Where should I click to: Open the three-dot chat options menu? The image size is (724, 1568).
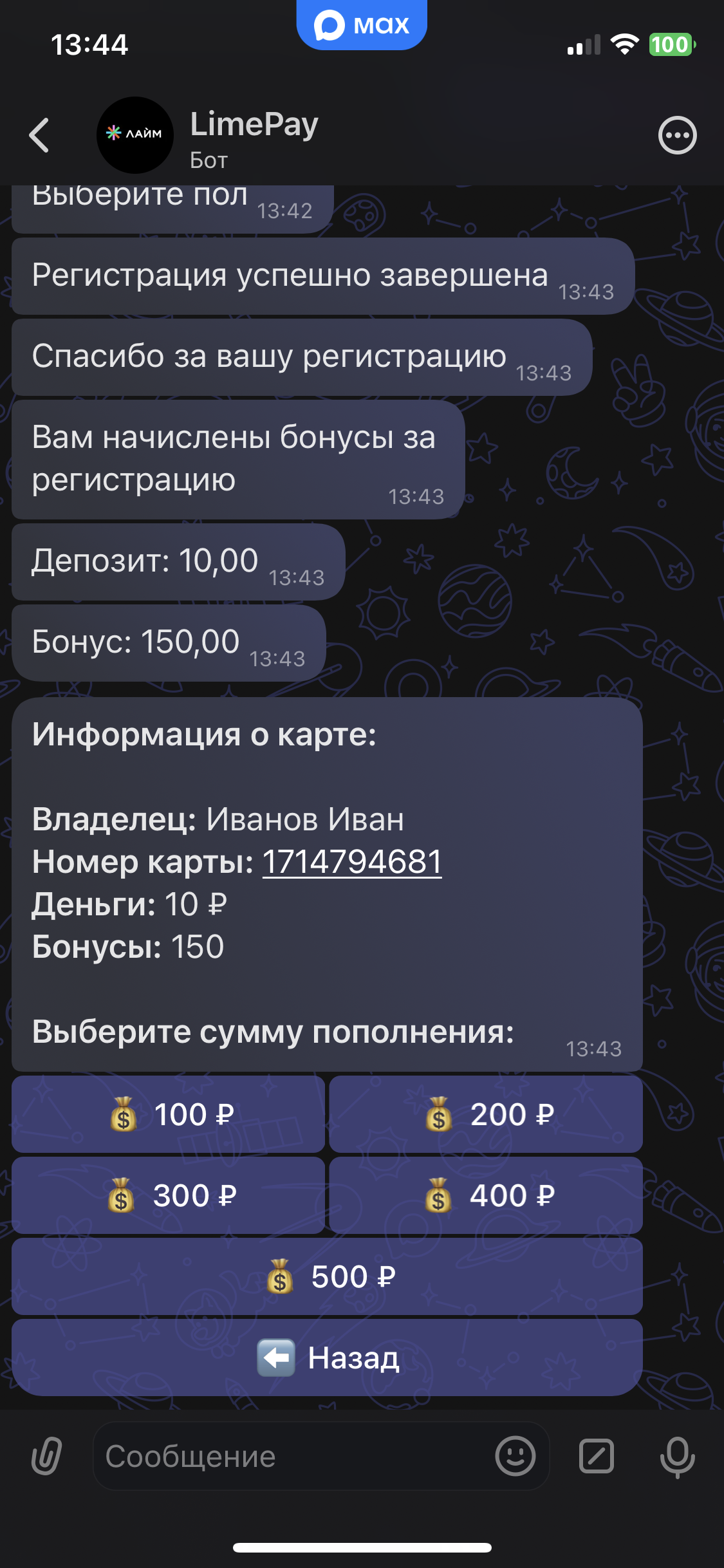point(677,135)
